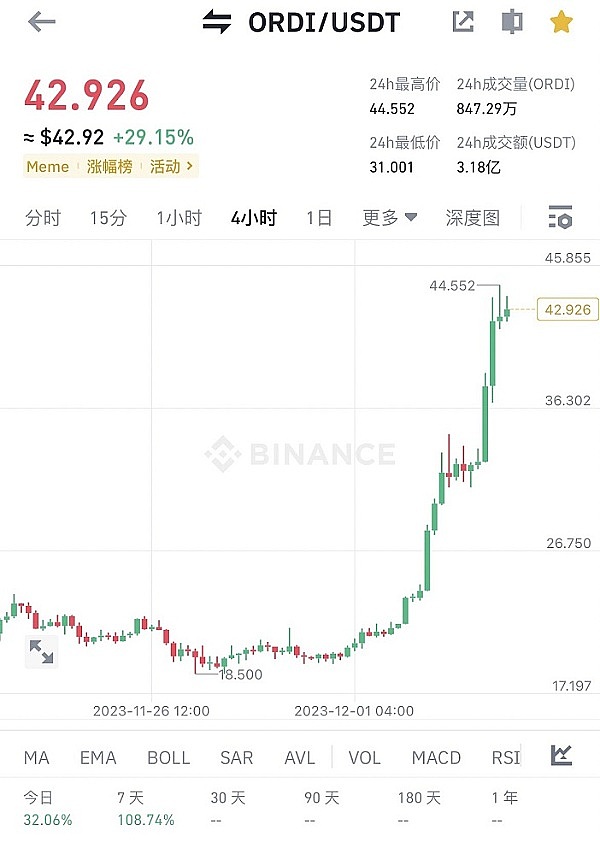Open chart settings icon

[561, 217]
